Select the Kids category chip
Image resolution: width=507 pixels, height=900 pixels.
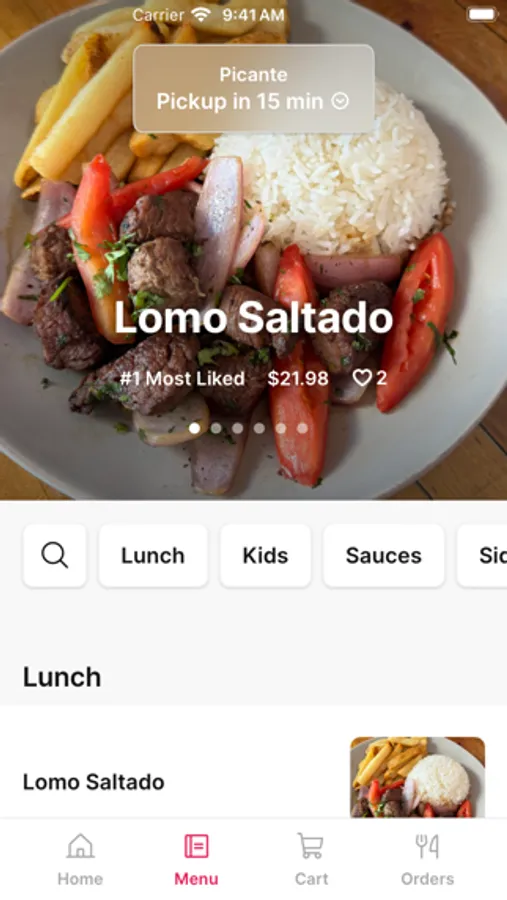pyautogui.click(x=265, y=555)
